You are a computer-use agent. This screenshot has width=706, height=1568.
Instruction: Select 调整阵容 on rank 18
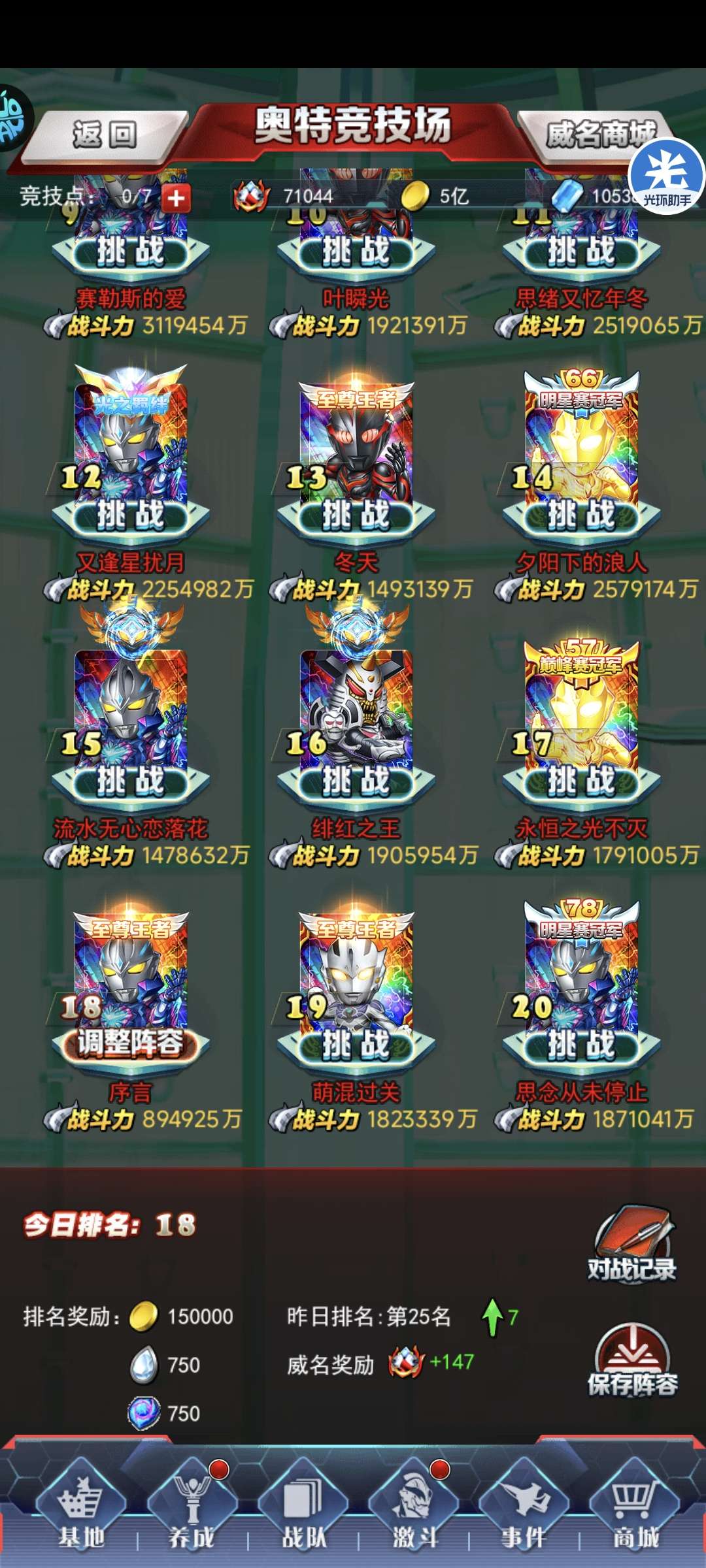tap(131, 1044)
